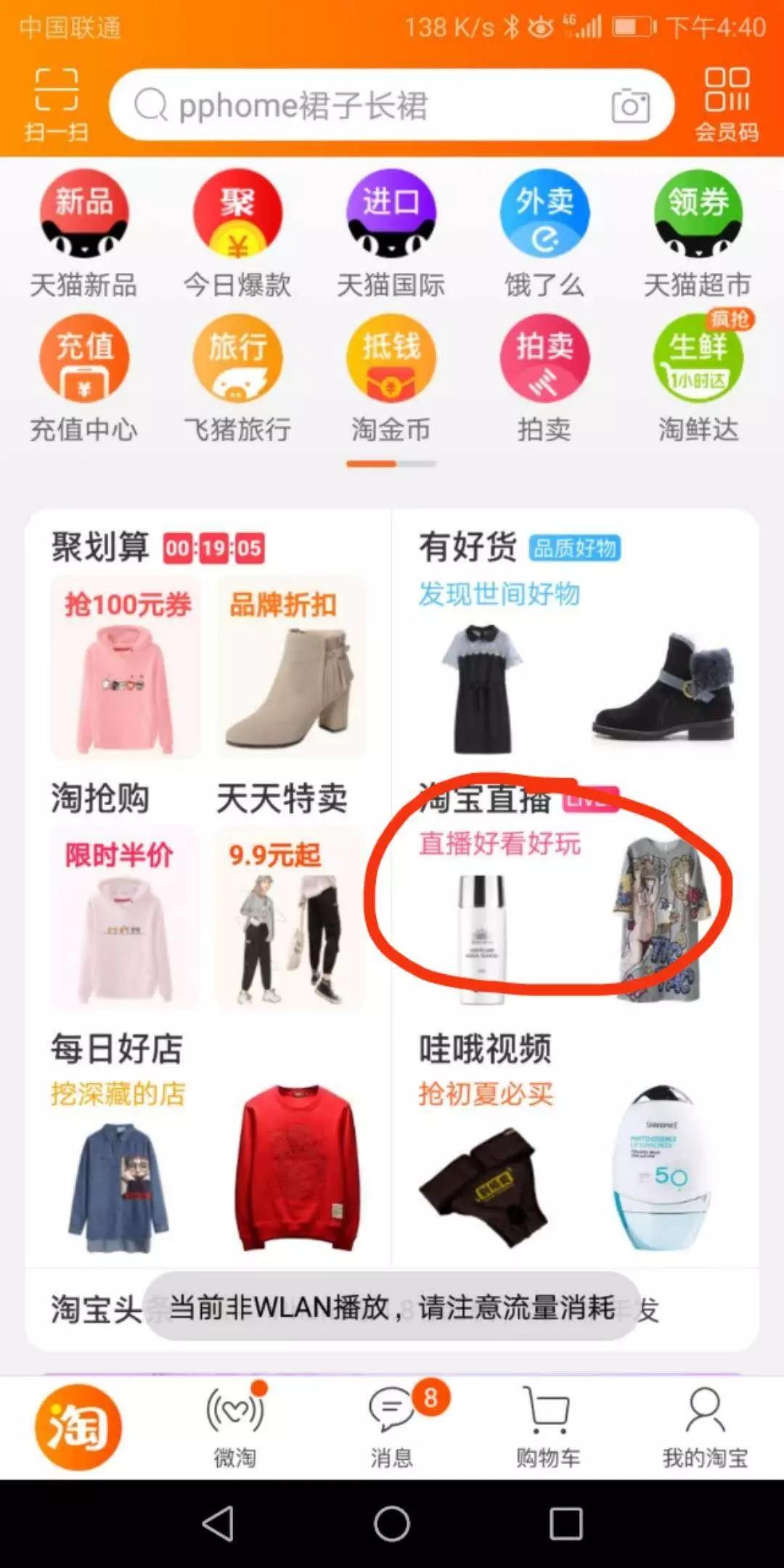Viewport: 784px width, 1568px height.
Task: Open the 扫一扫 scanner
Action: coord(56,104)
